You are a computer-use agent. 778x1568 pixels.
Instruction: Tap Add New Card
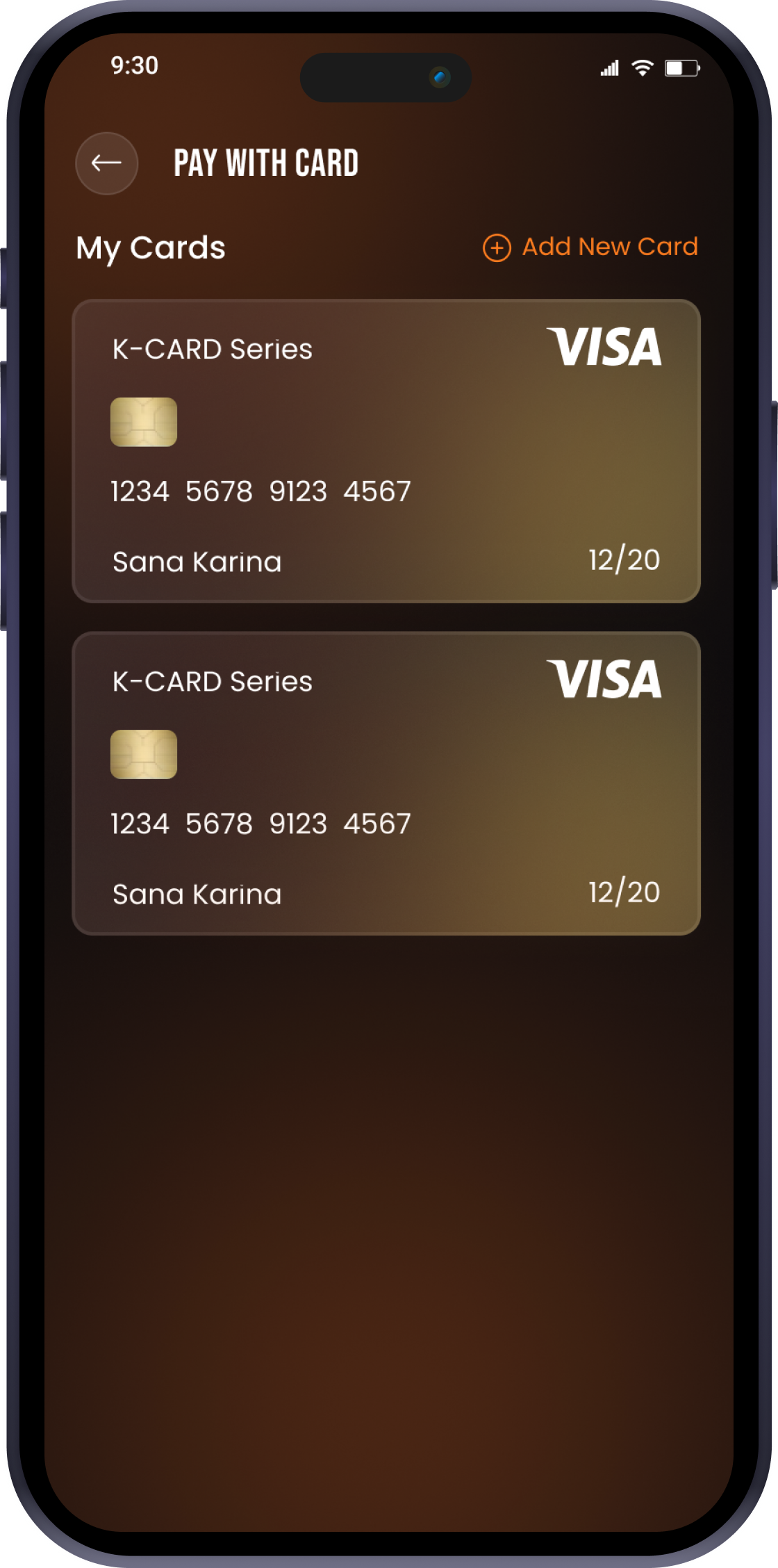tap(590, 247)
